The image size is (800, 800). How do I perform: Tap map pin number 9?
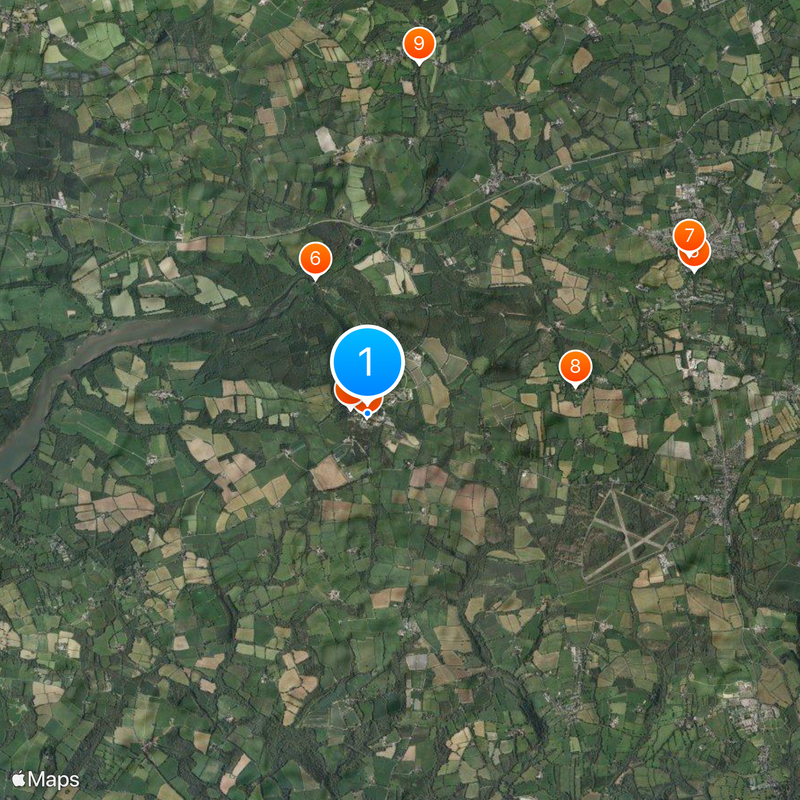click(418, 43)
